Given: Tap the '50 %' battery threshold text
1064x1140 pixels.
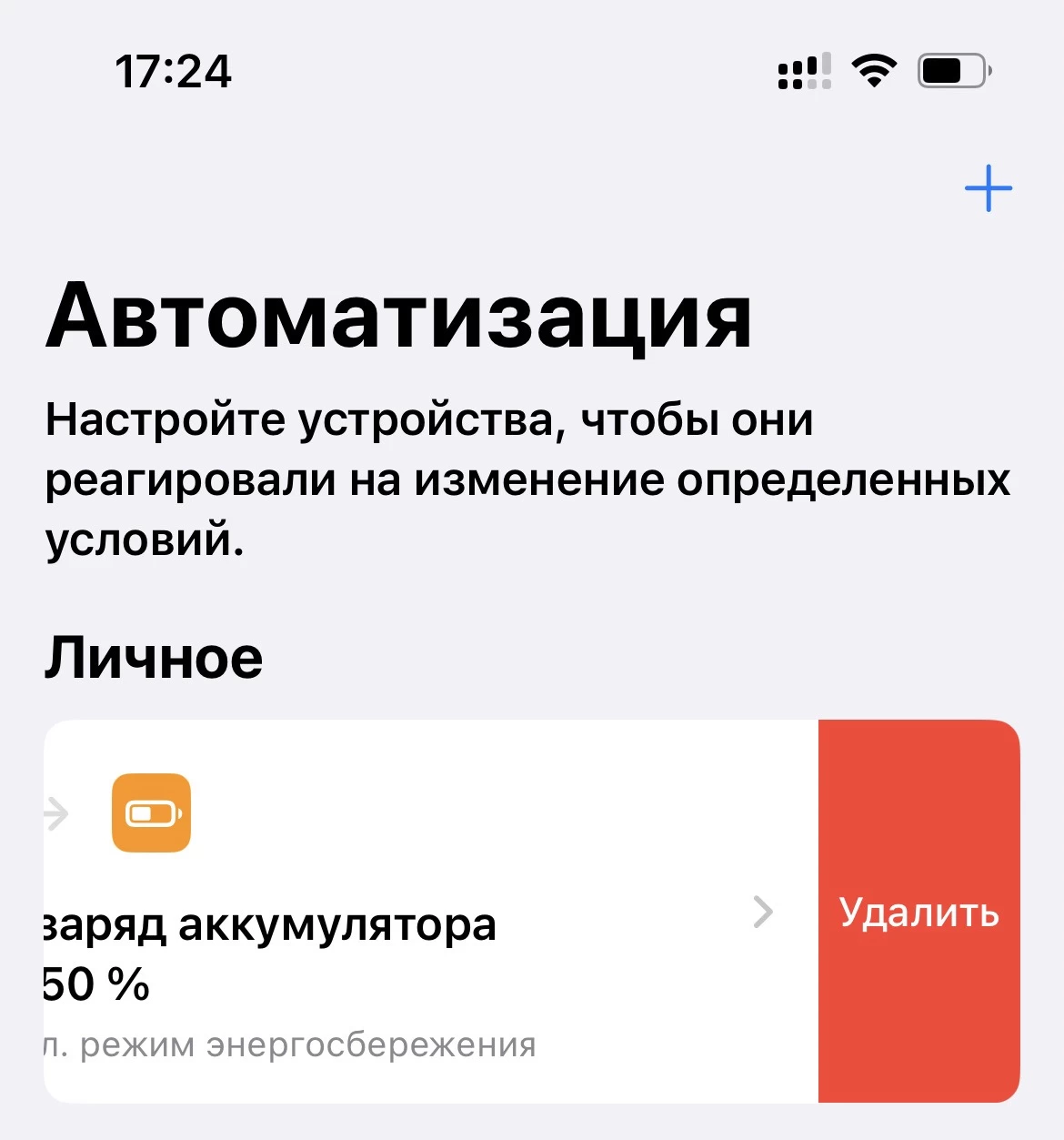Looking at the screenshot, I should coord(91,983).
